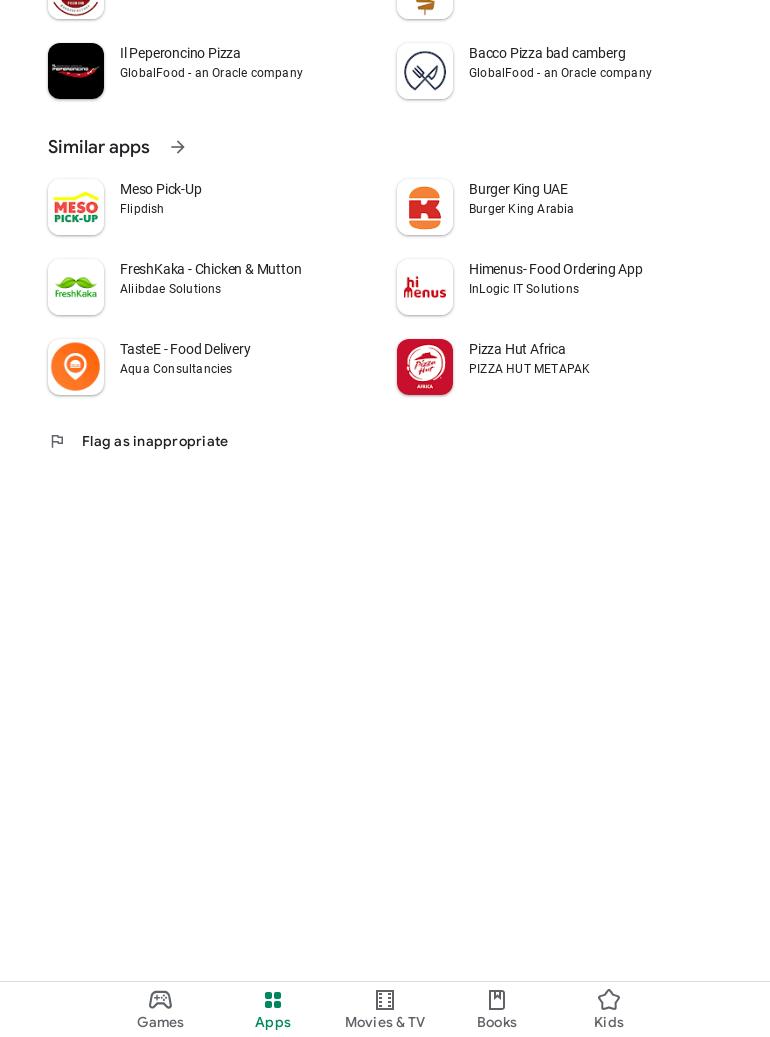View Himenus- Food Ordering App
The width and height of the screenshot is (770, 1037).
(x=555, y=286)
